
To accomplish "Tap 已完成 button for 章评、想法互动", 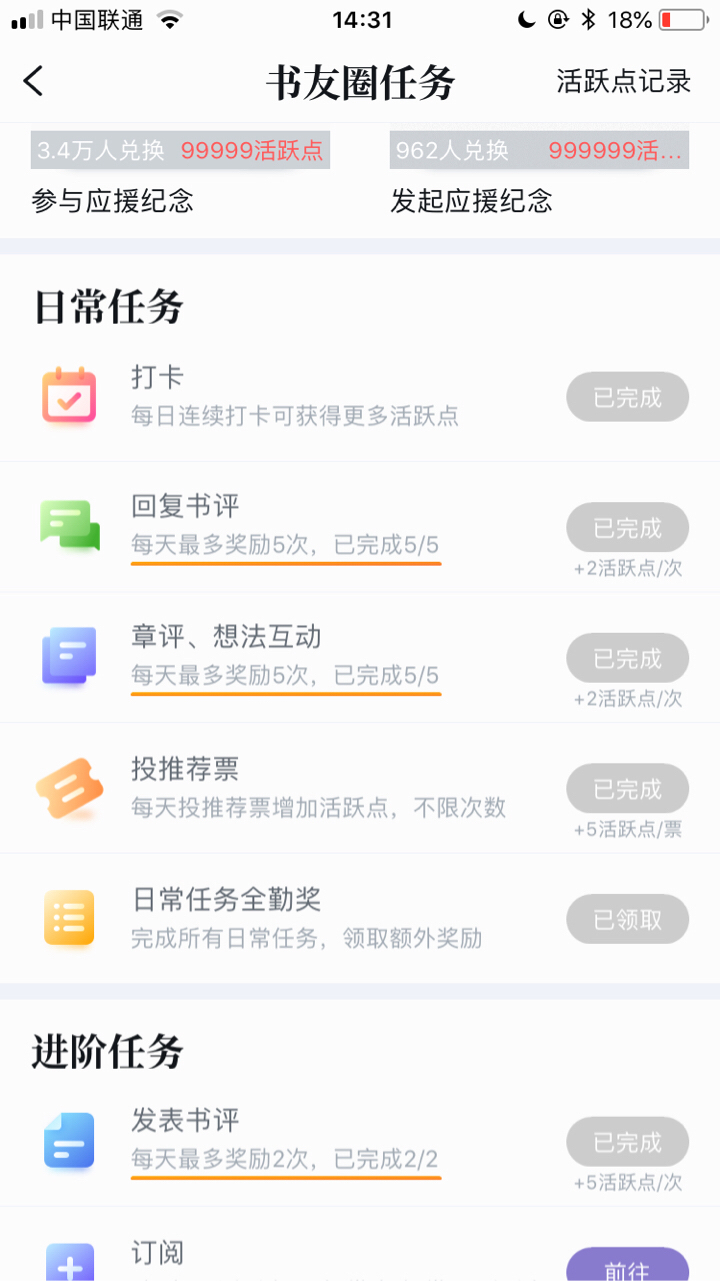I will (627, 658).
